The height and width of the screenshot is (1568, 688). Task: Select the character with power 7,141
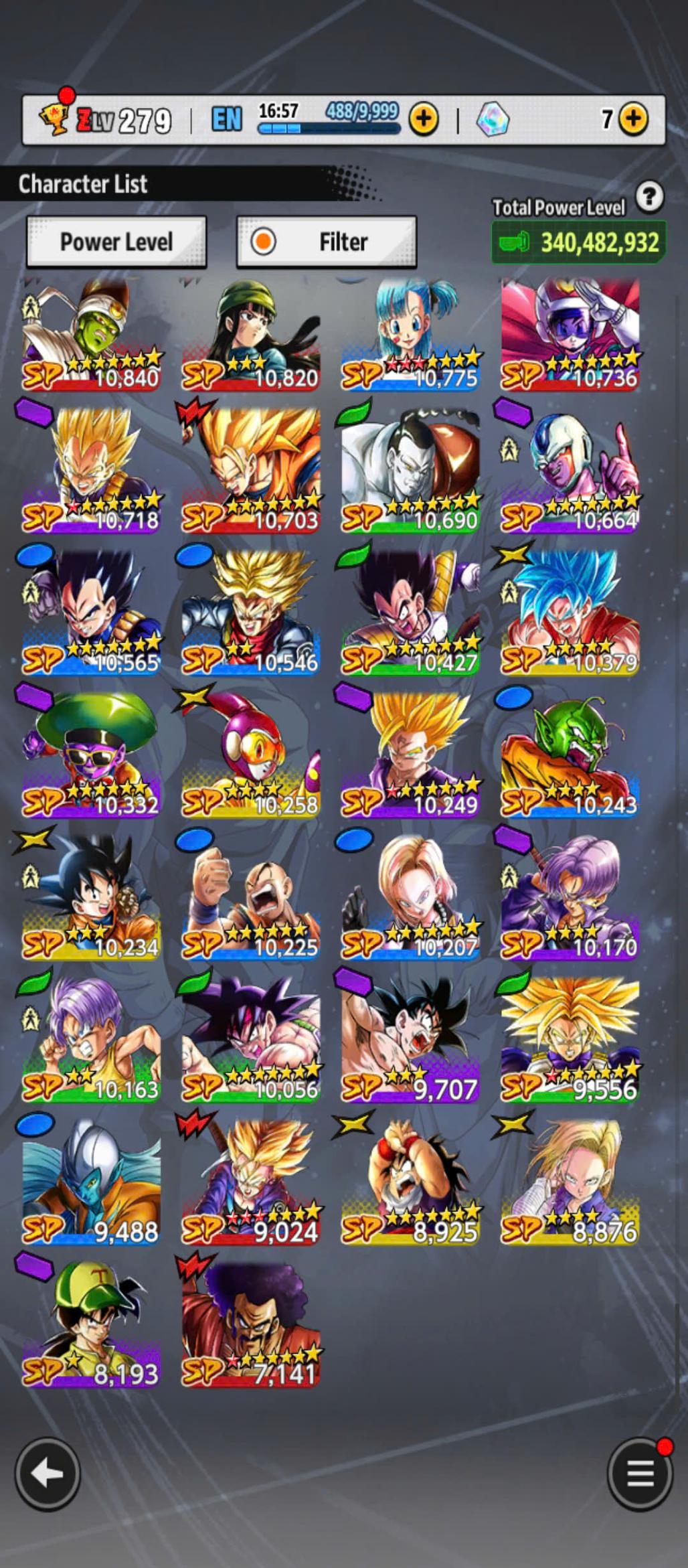click(x=251, y=1324)
